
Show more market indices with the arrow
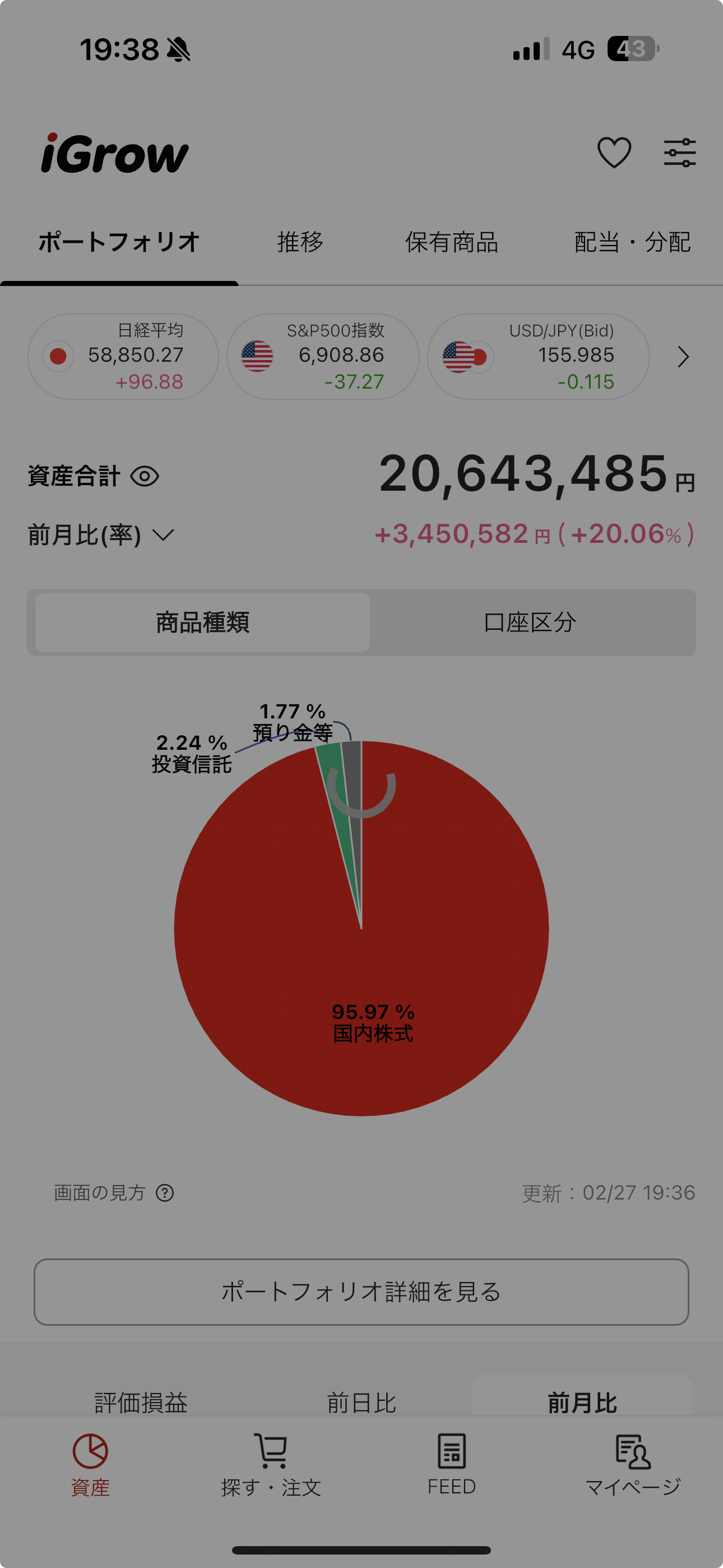tap(683, 357)
